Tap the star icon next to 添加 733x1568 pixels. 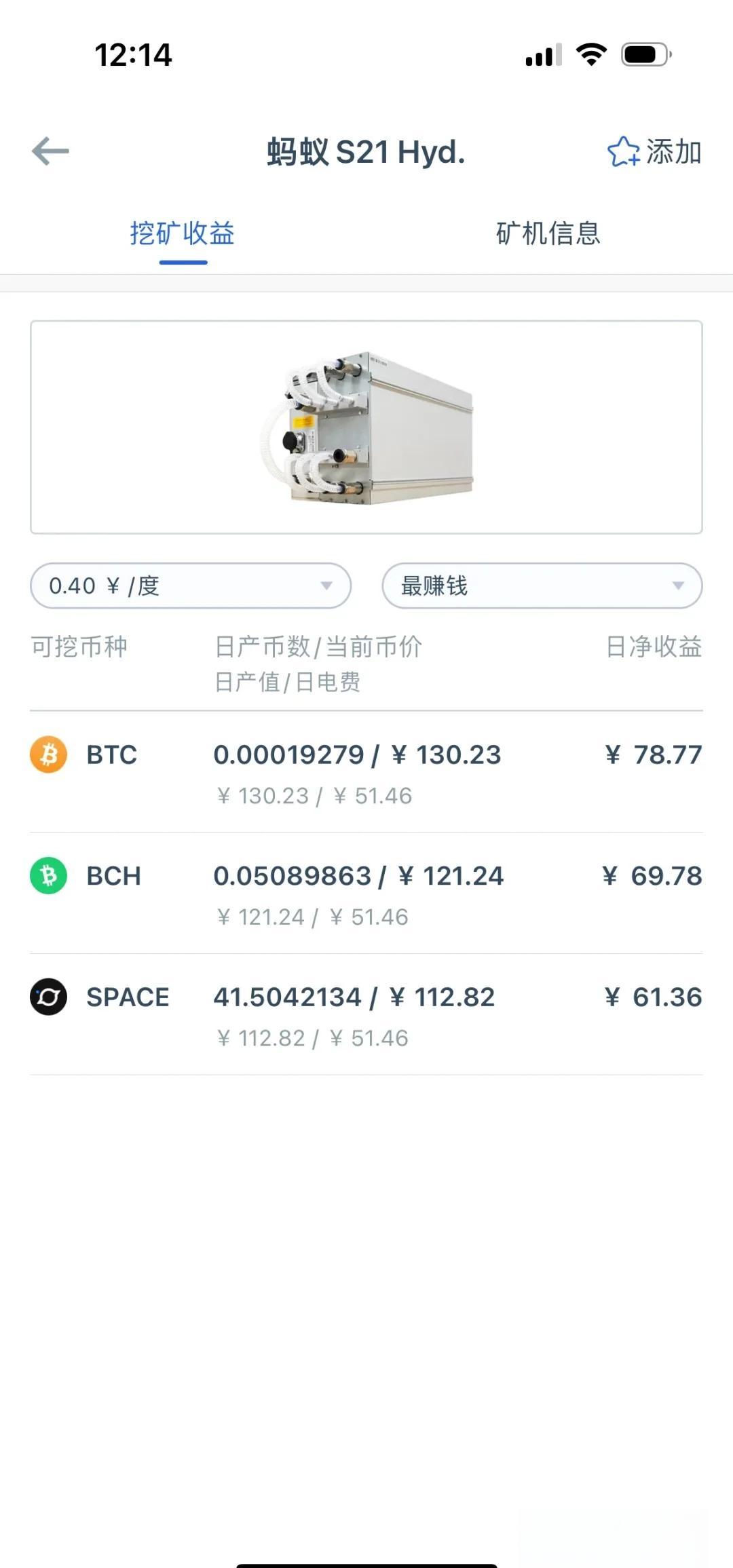click(x=624, y=153)
